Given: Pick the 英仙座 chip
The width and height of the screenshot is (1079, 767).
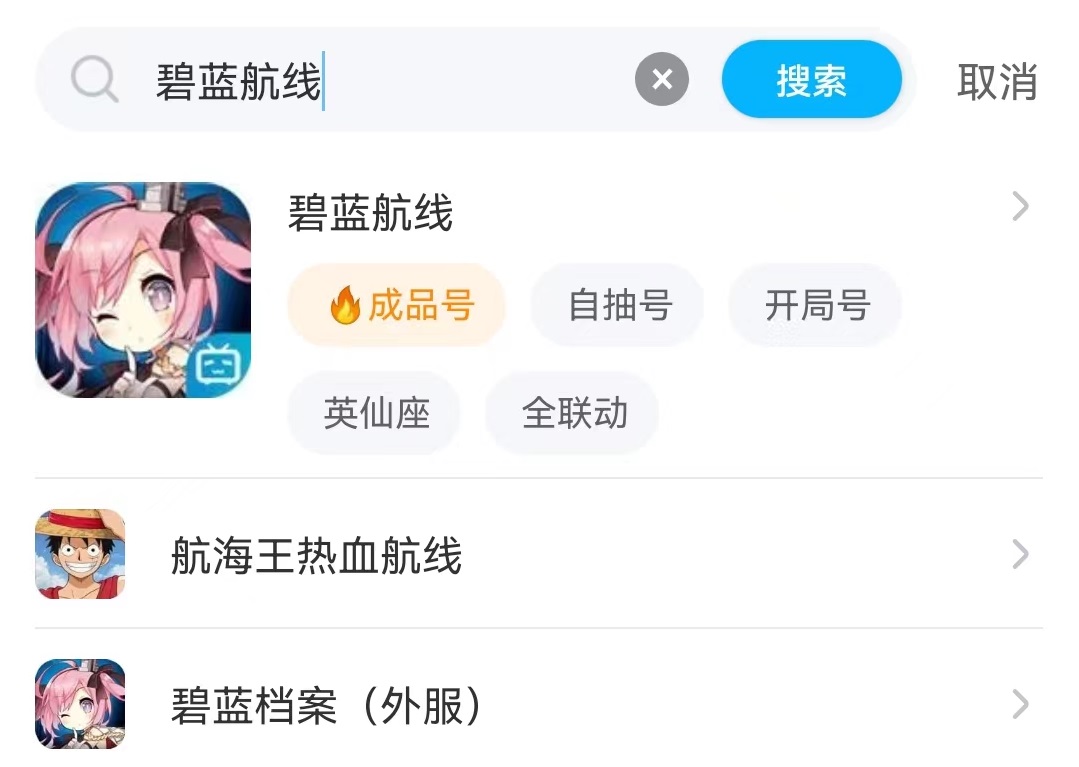Looking at the screenshot, I should pyautogui.click(x=375, y=413).
